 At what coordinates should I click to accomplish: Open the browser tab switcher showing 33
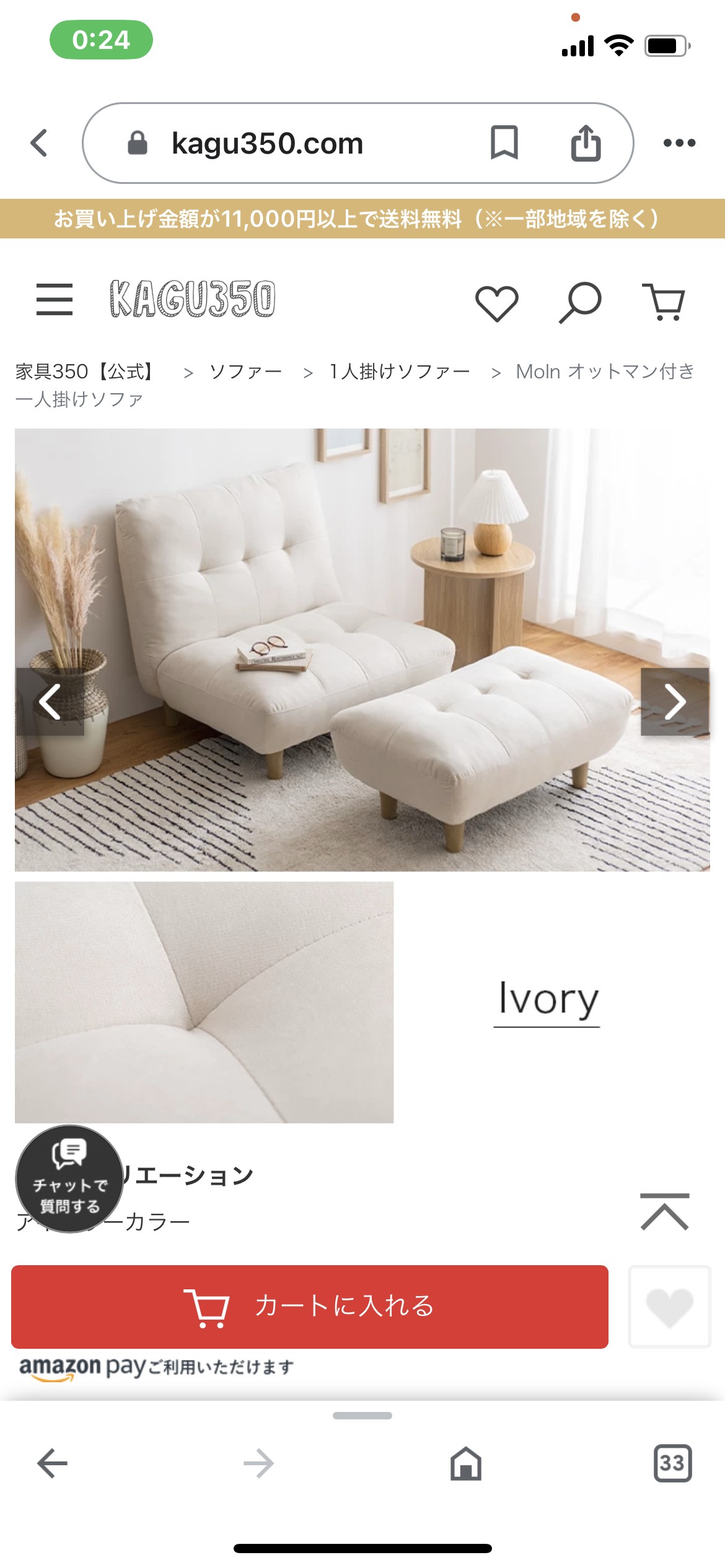tap(672, 1463)
